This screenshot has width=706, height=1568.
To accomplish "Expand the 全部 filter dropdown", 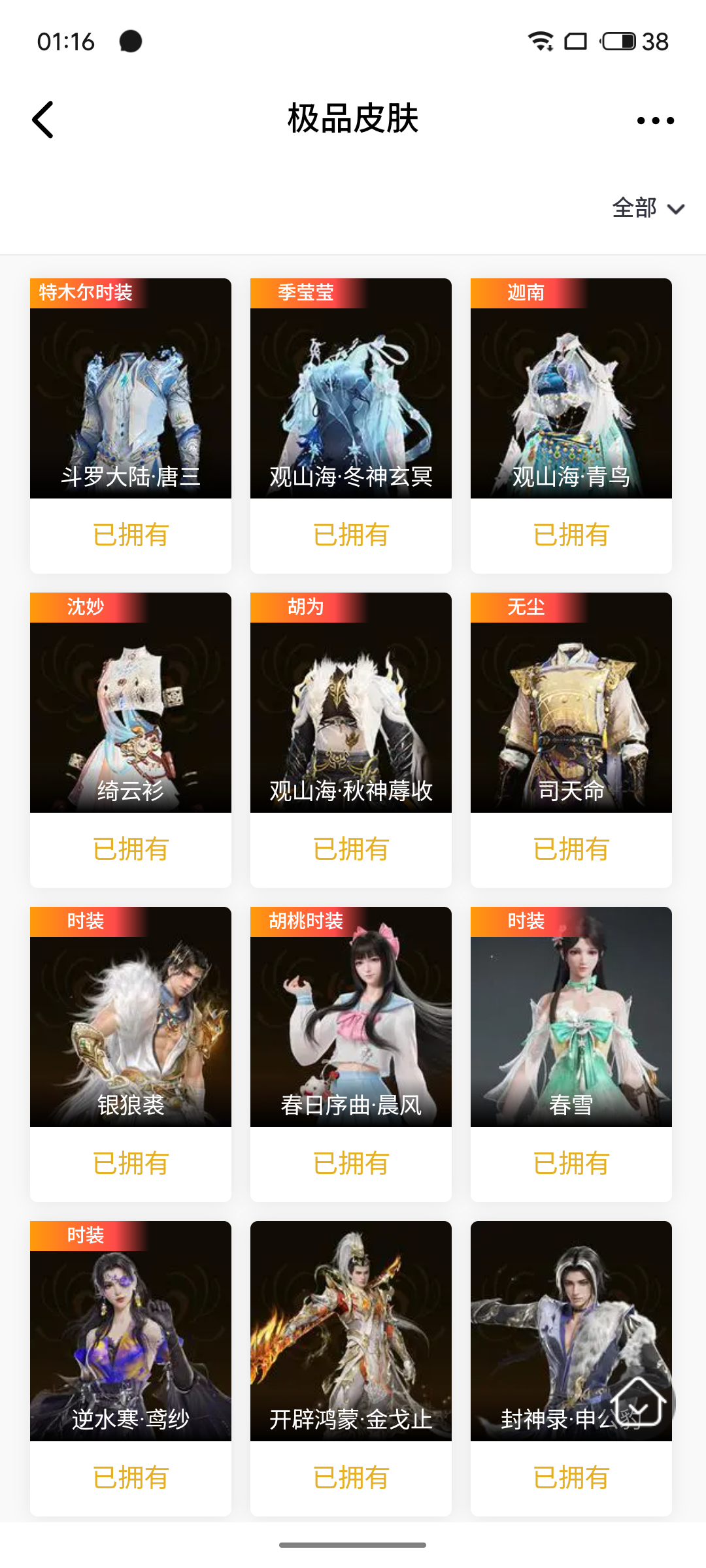I will point(647,208).
